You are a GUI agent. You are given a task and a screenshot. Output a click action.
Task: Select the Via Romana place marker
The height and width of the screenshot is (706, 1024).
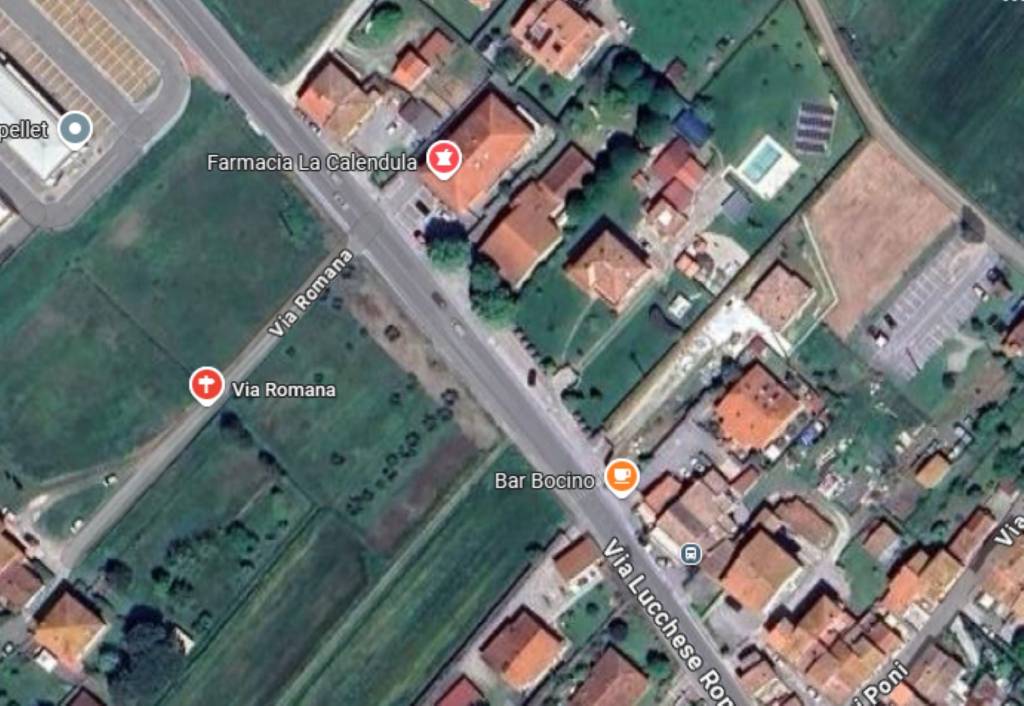[x=207, y=385]
